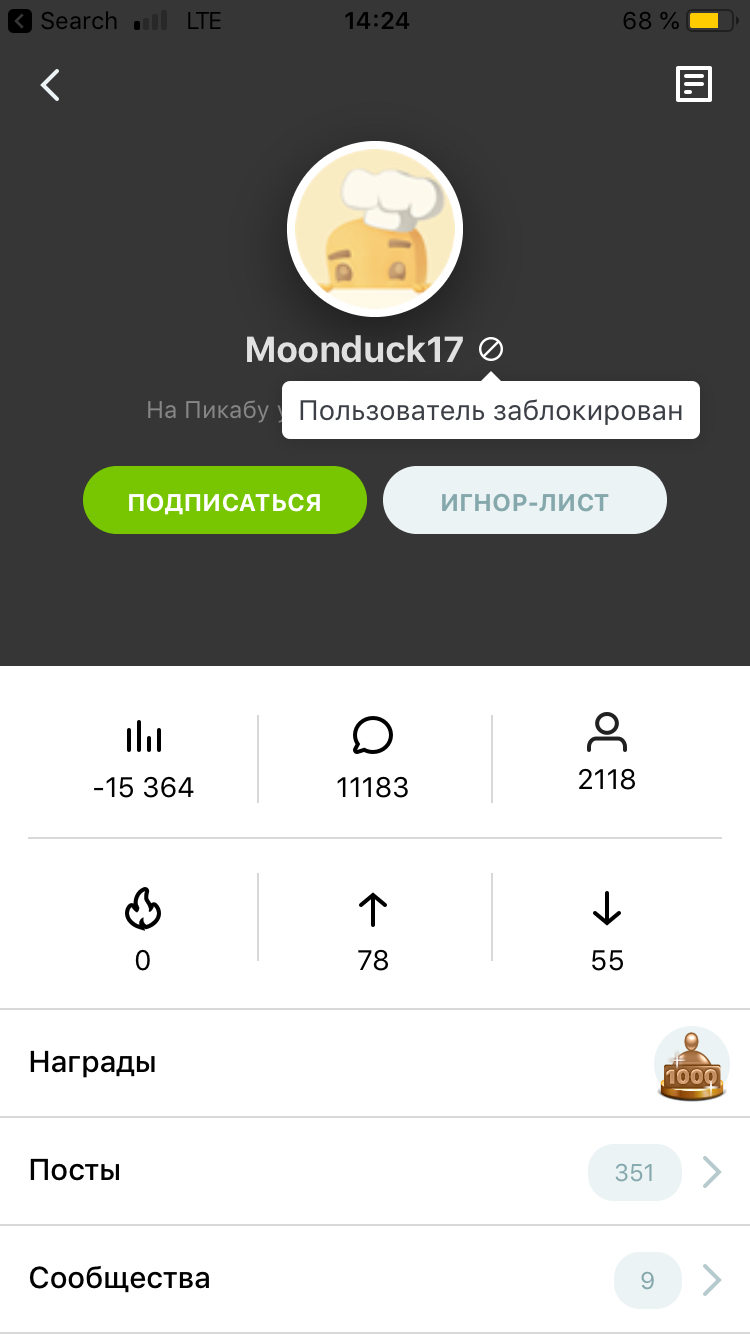Open the notes icon in top-right corner
750x1334 pixels.
point(694,85)
